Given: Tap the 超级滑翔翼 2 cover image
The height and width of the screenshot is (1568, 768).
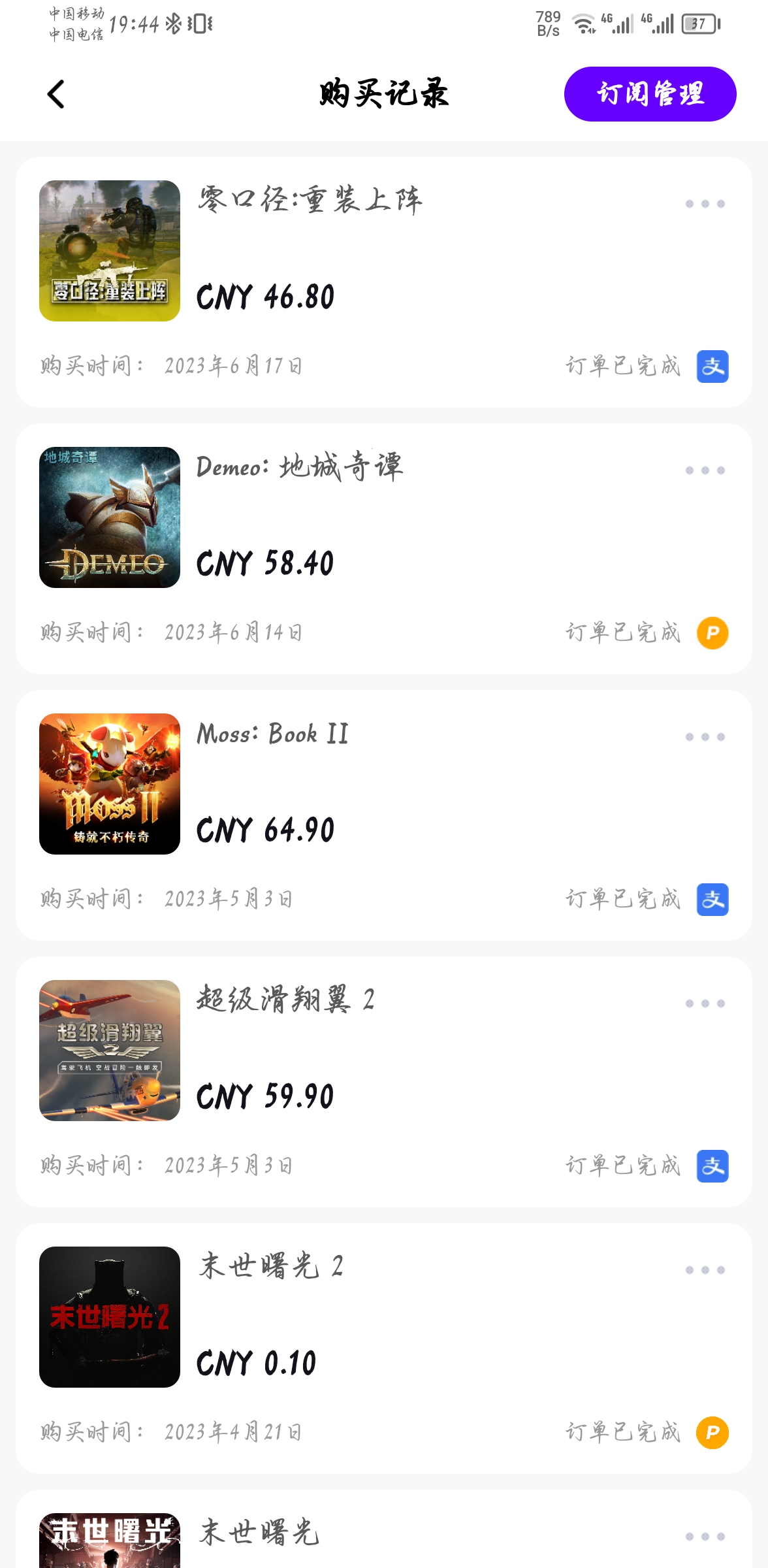Looking at the screenshot, I should (x=109, y=1052).
